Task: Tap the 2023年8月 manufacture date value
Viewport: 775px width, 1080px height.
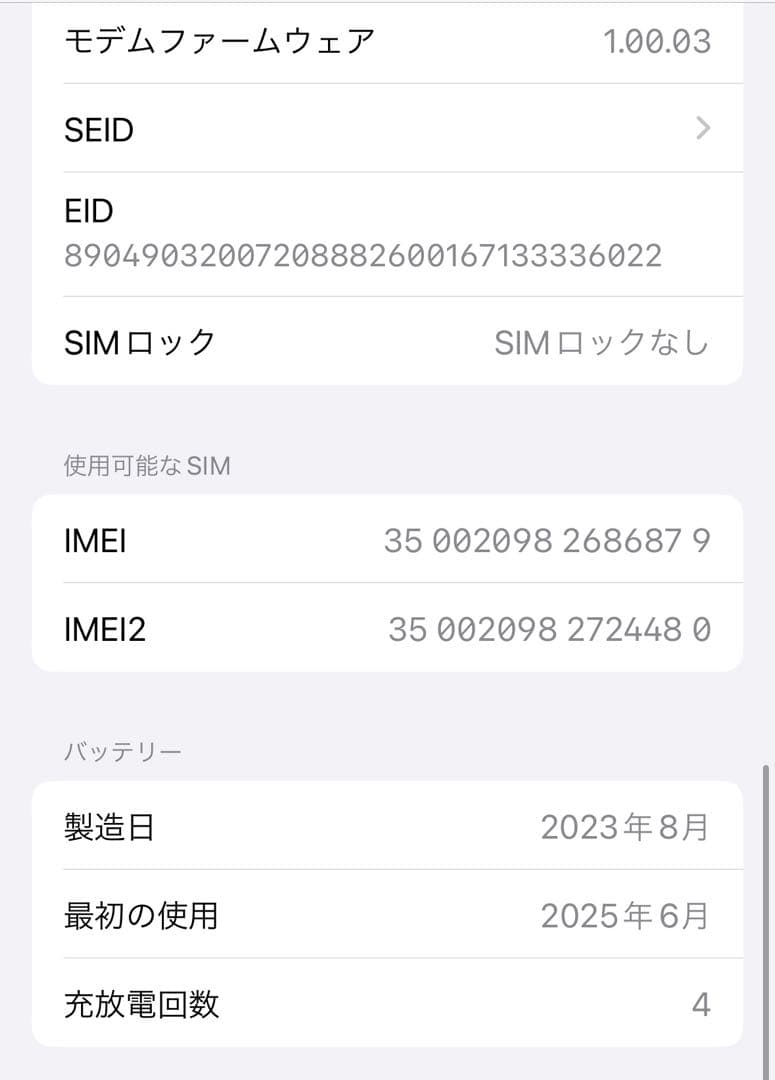Action: point(626,827)
